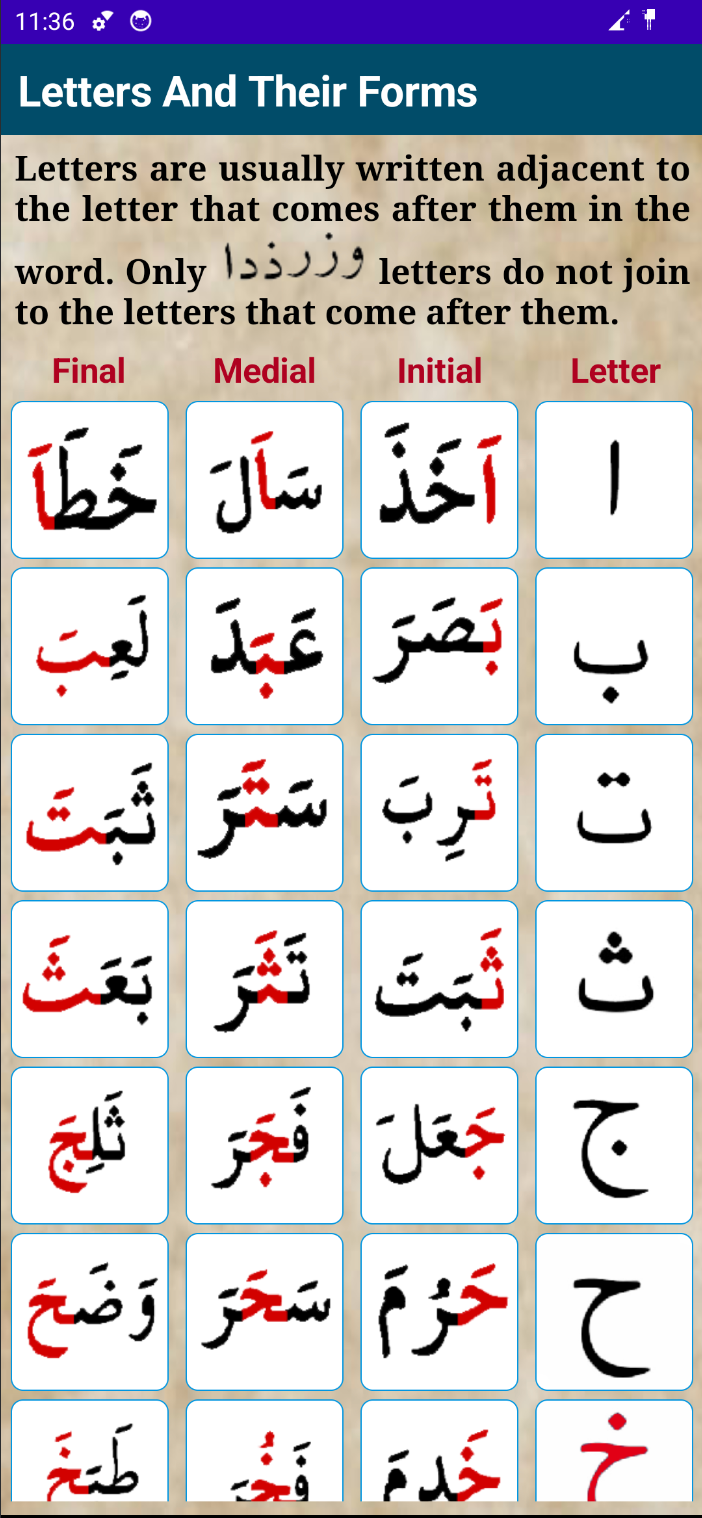Open the final form card of Alif
This screenshot has height=1518, width=702.
coord(90,480)
